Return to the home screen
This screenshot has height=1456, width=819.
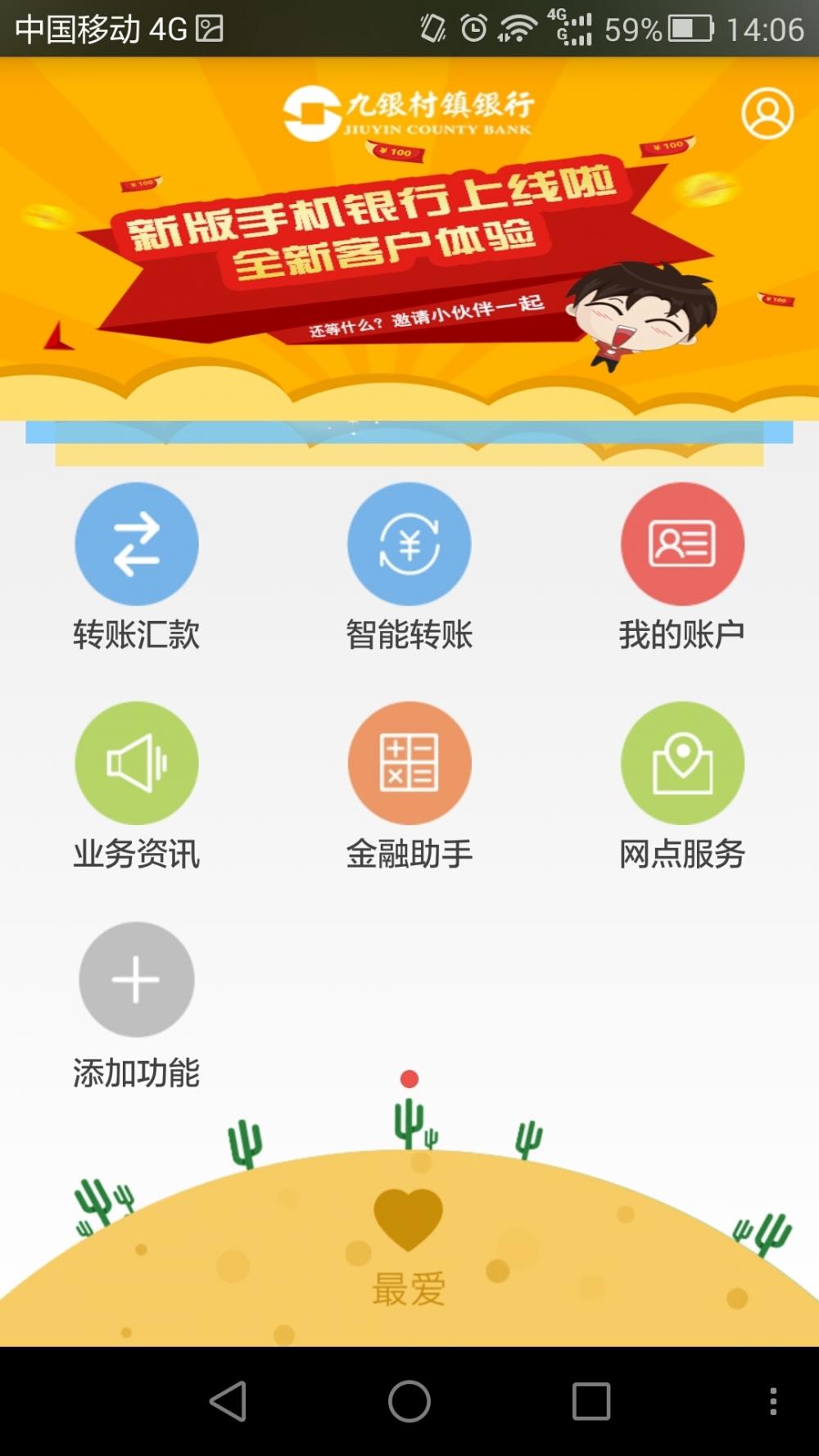coord(409,1401)
